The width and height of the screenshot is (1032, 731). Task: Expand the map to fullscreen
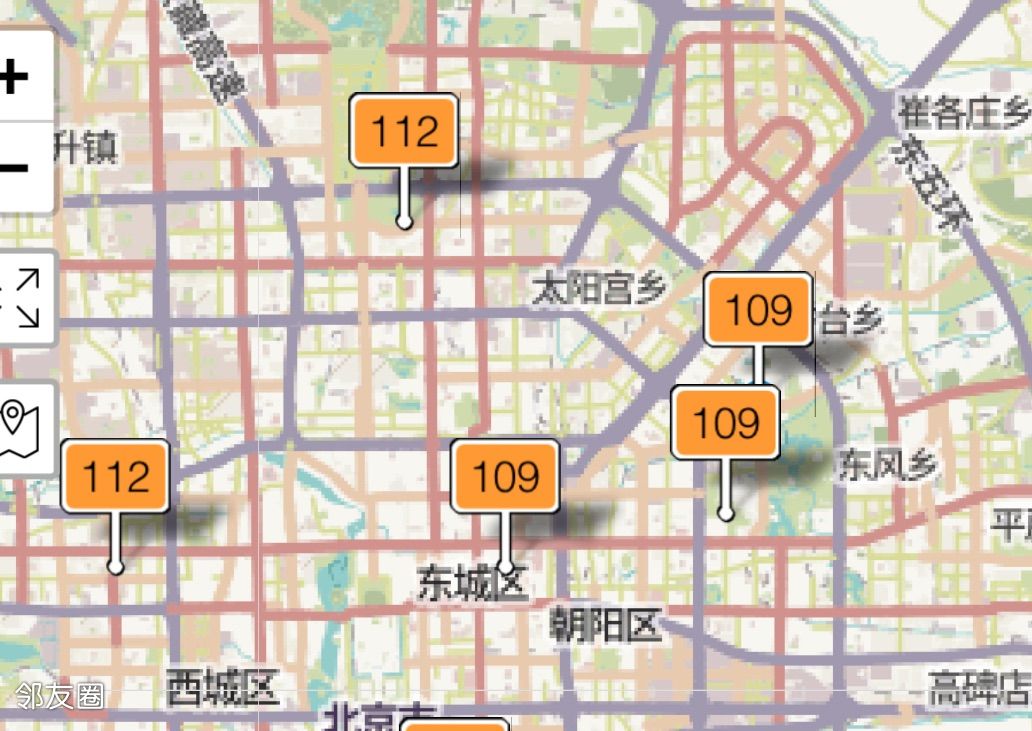[x=22, y=298]
